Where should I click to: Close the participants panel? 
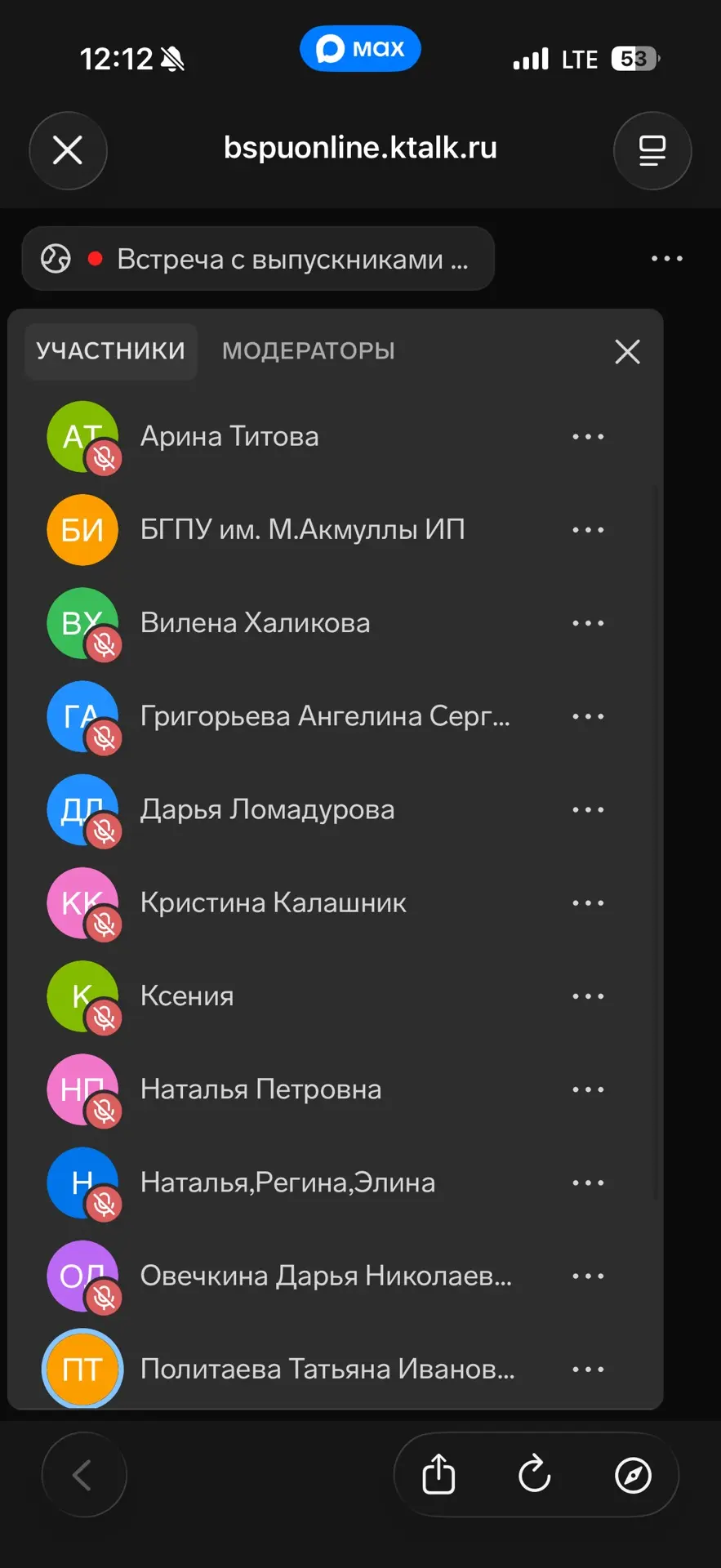click(x=627, y=352)
